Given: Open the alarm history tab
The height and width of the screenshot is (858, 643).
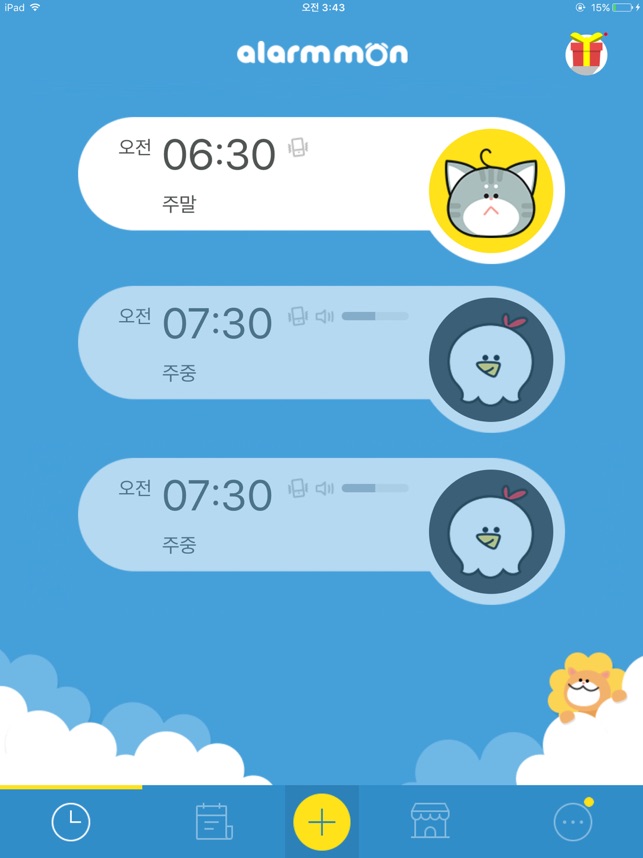Looking at the screenshot, I should tap(214, 822).
